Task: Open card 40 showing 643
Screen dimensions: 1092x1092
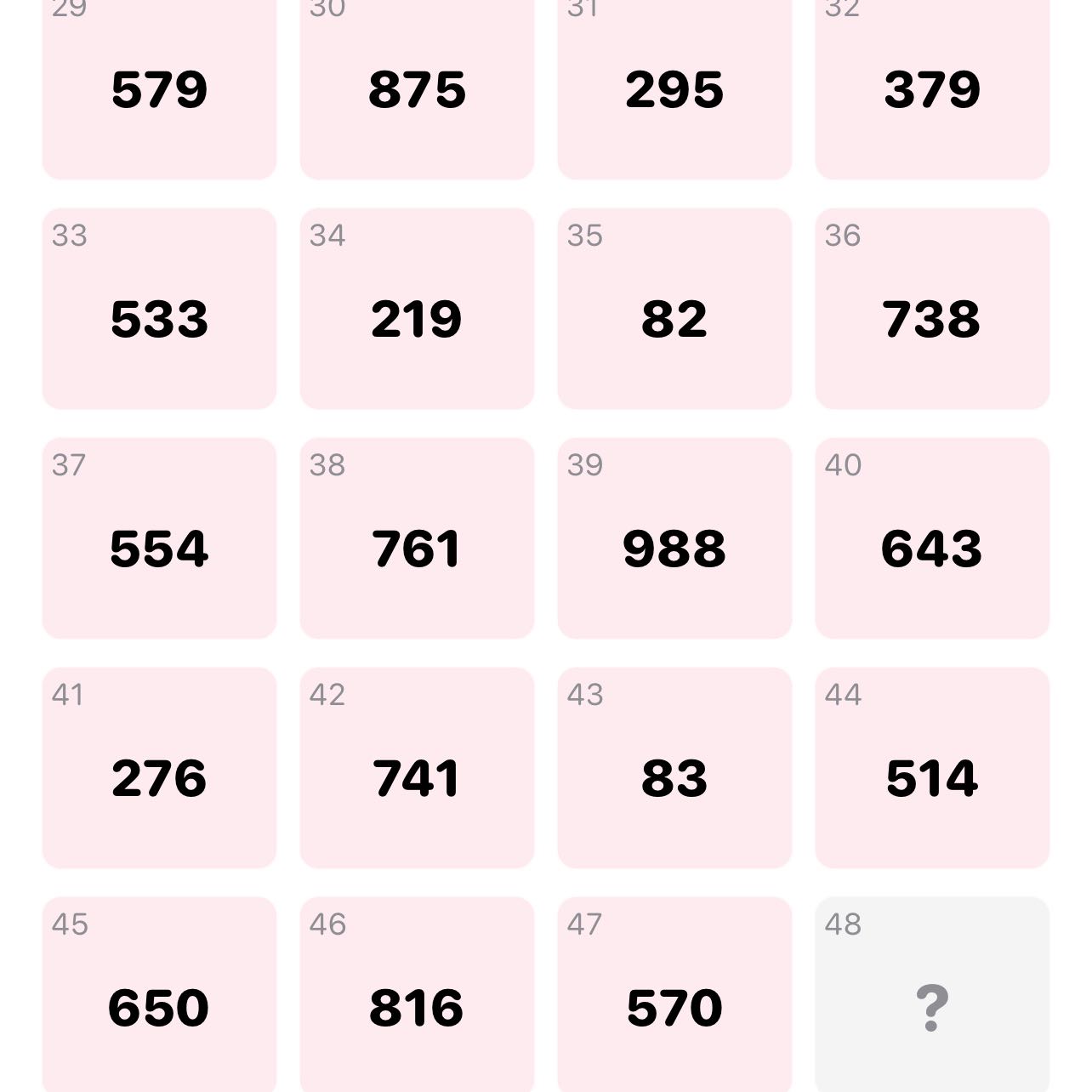Action: 932,538
